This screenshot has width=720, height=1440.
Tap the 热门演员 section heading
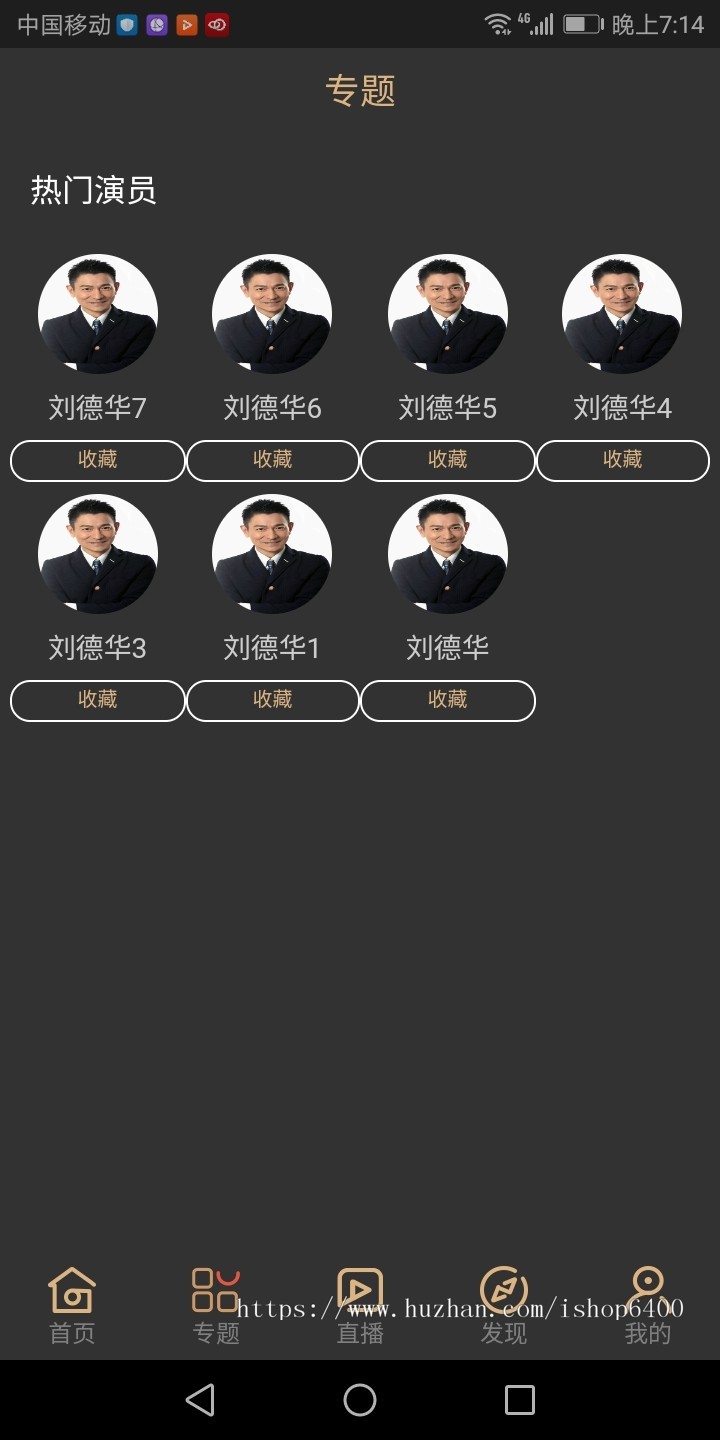(93, 190)
